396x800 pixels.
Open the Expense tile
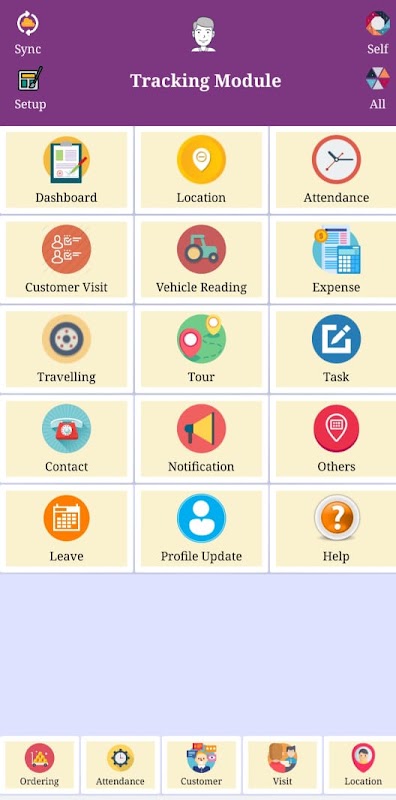tap(336, 260)
